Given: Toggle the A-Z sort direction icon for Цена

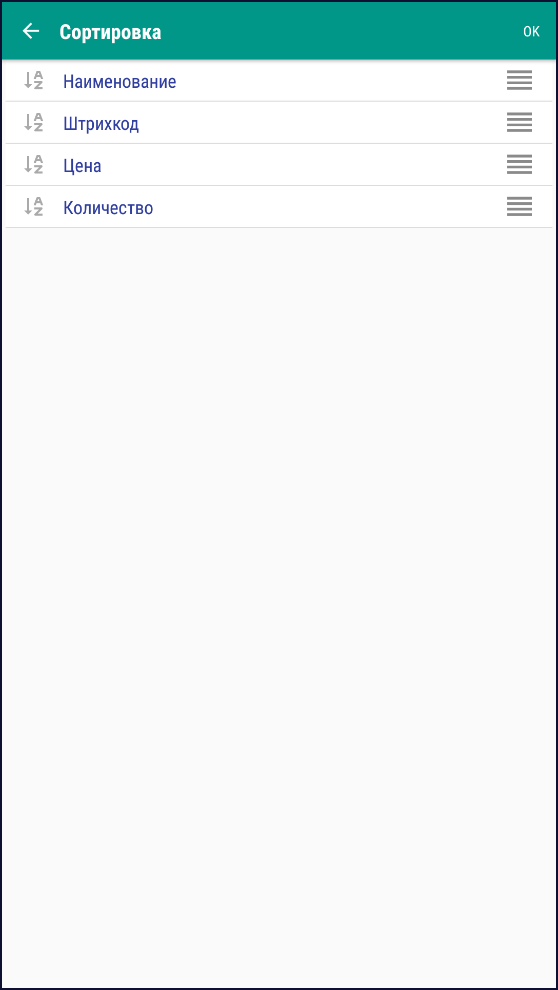Looking at the screenshot, I should (x=33, y=165).
